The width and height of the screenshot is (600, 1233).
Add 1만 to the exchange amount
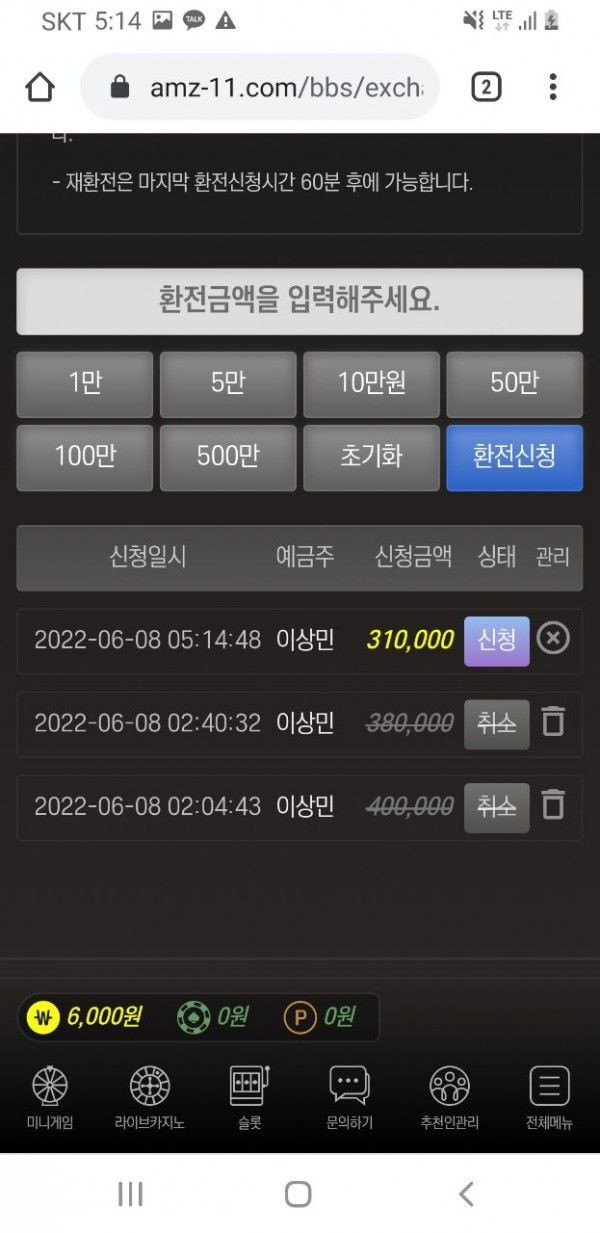click(x=85, y=384)
